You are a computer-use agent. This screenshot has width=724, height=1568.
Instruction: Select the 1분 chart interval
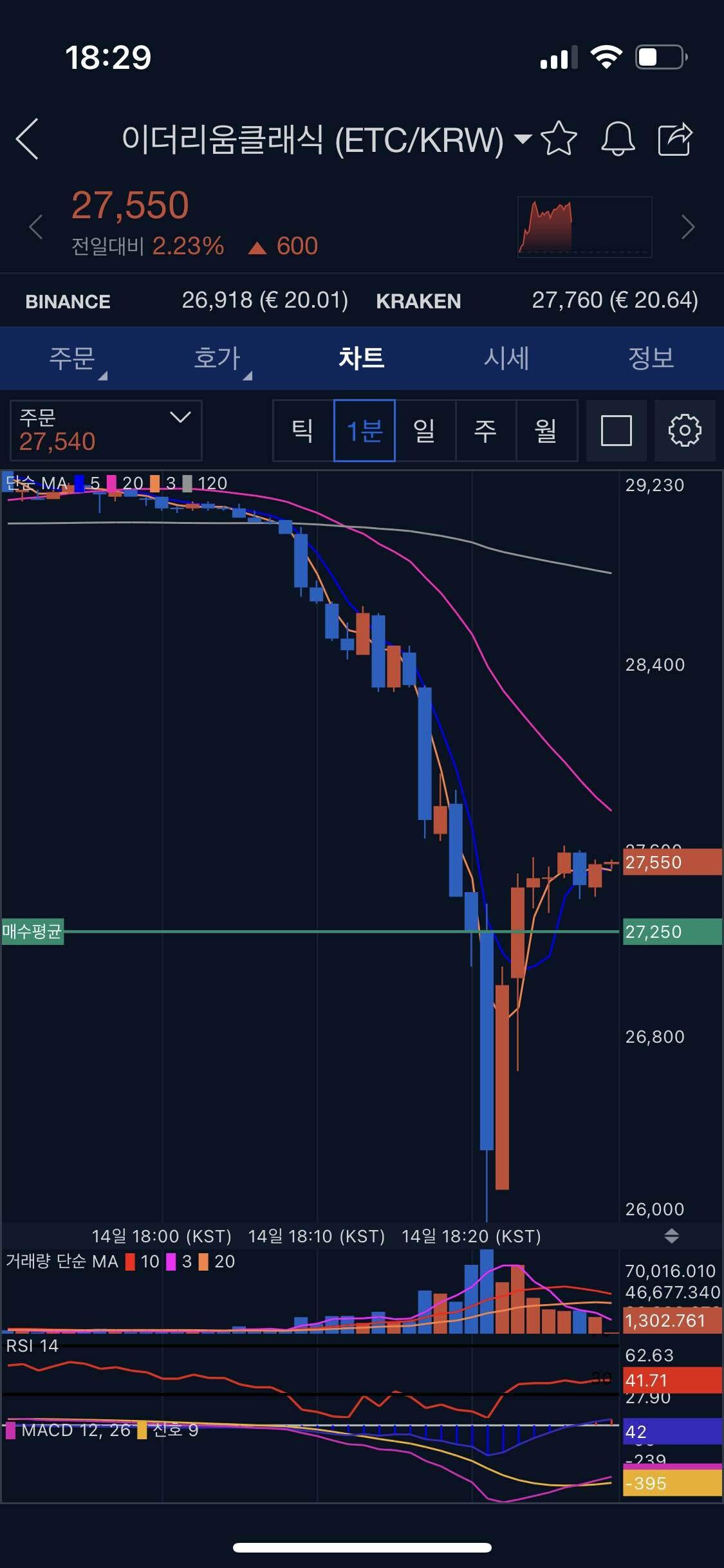[x=364, y=430]
